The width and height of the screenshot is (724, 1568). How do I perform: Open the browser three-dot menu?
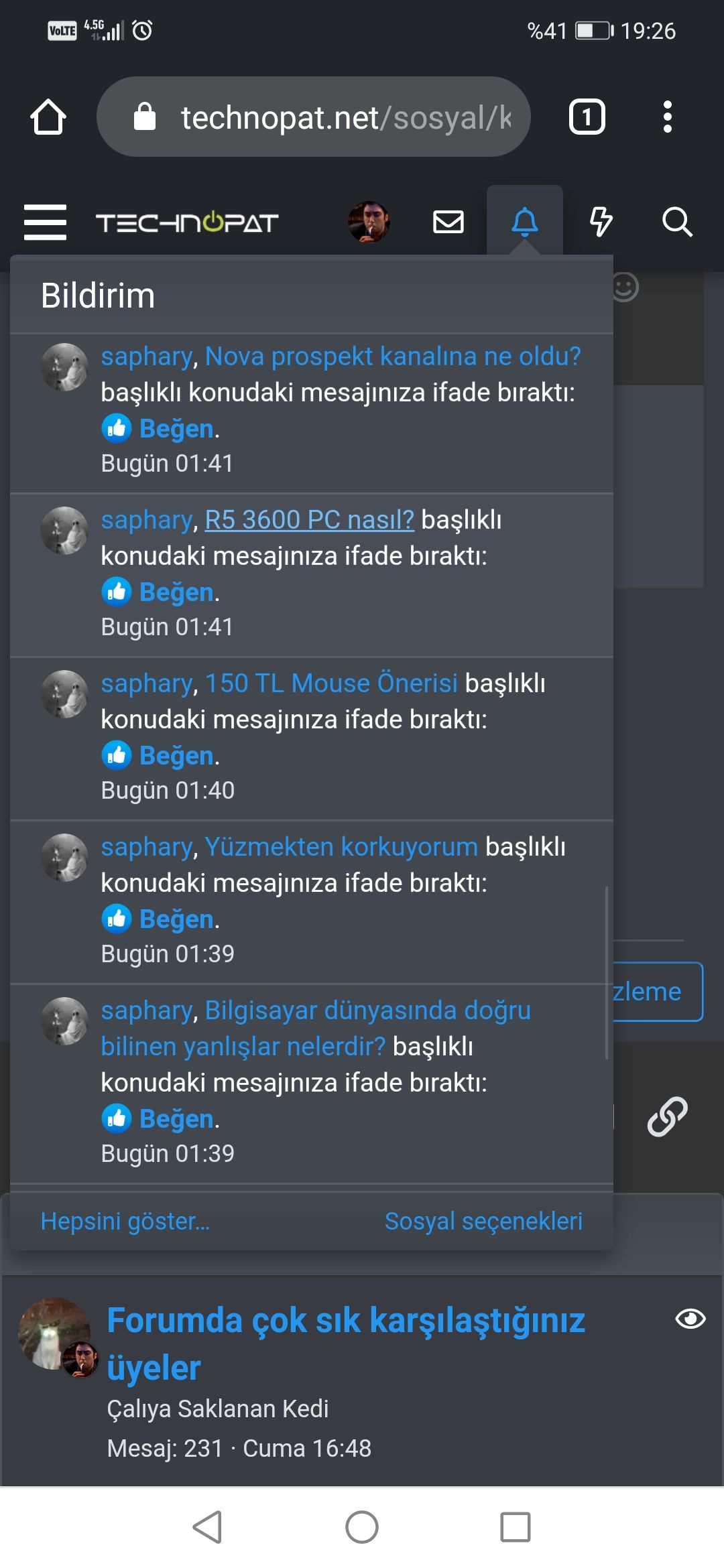coord(667,117)
